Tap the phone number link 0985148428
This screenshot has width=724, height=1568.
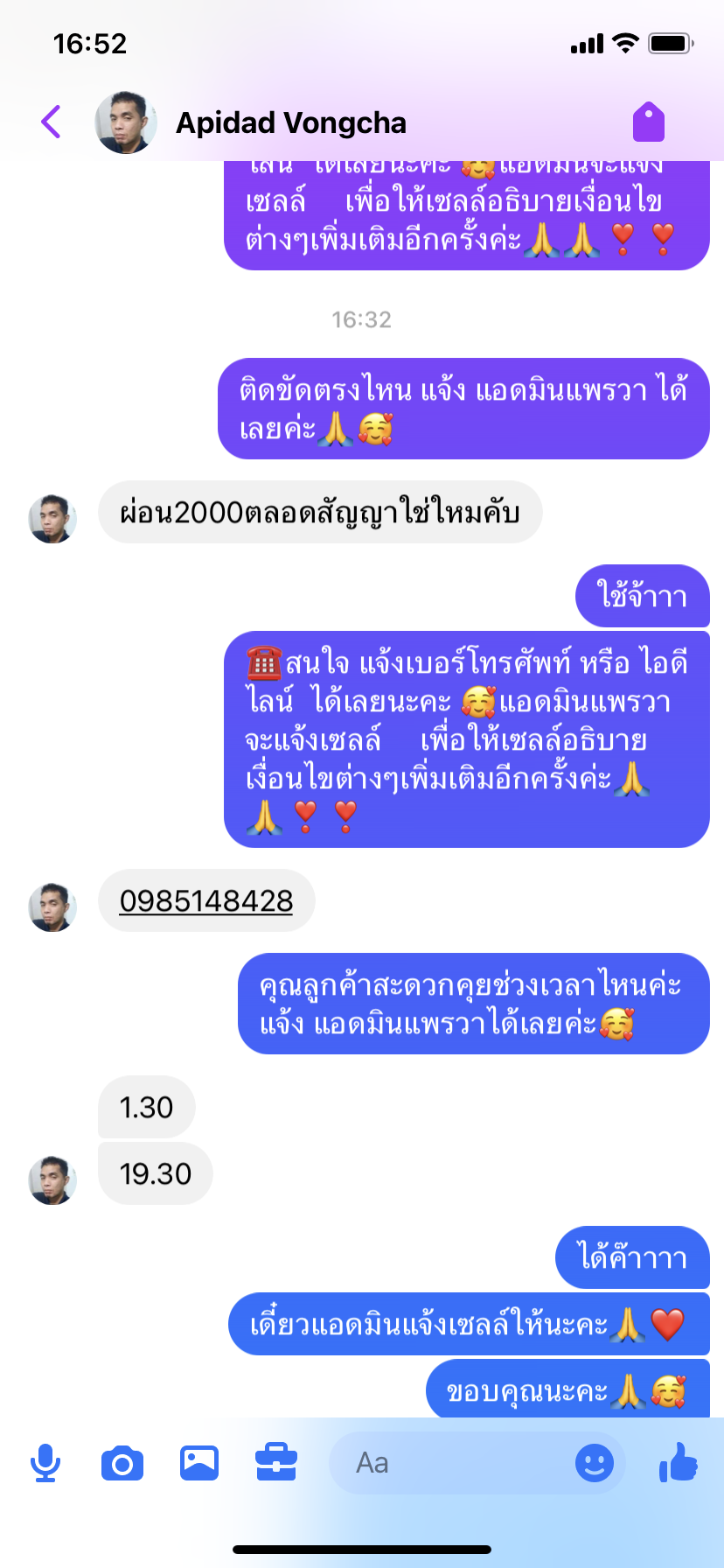[x=206, y=900]
